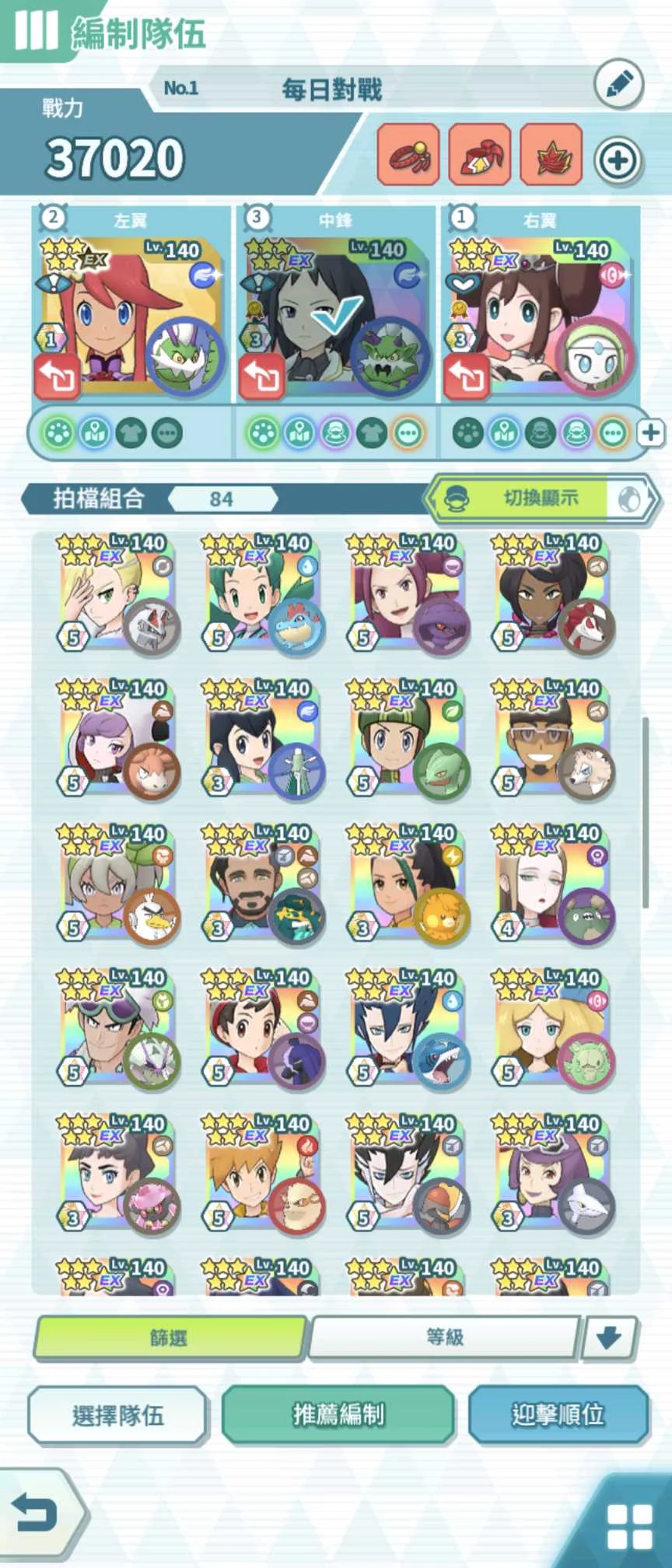The width and height of the screenshot is (672, 1568).
Task: Add gear with the plus button
Action: click(618, 161)
